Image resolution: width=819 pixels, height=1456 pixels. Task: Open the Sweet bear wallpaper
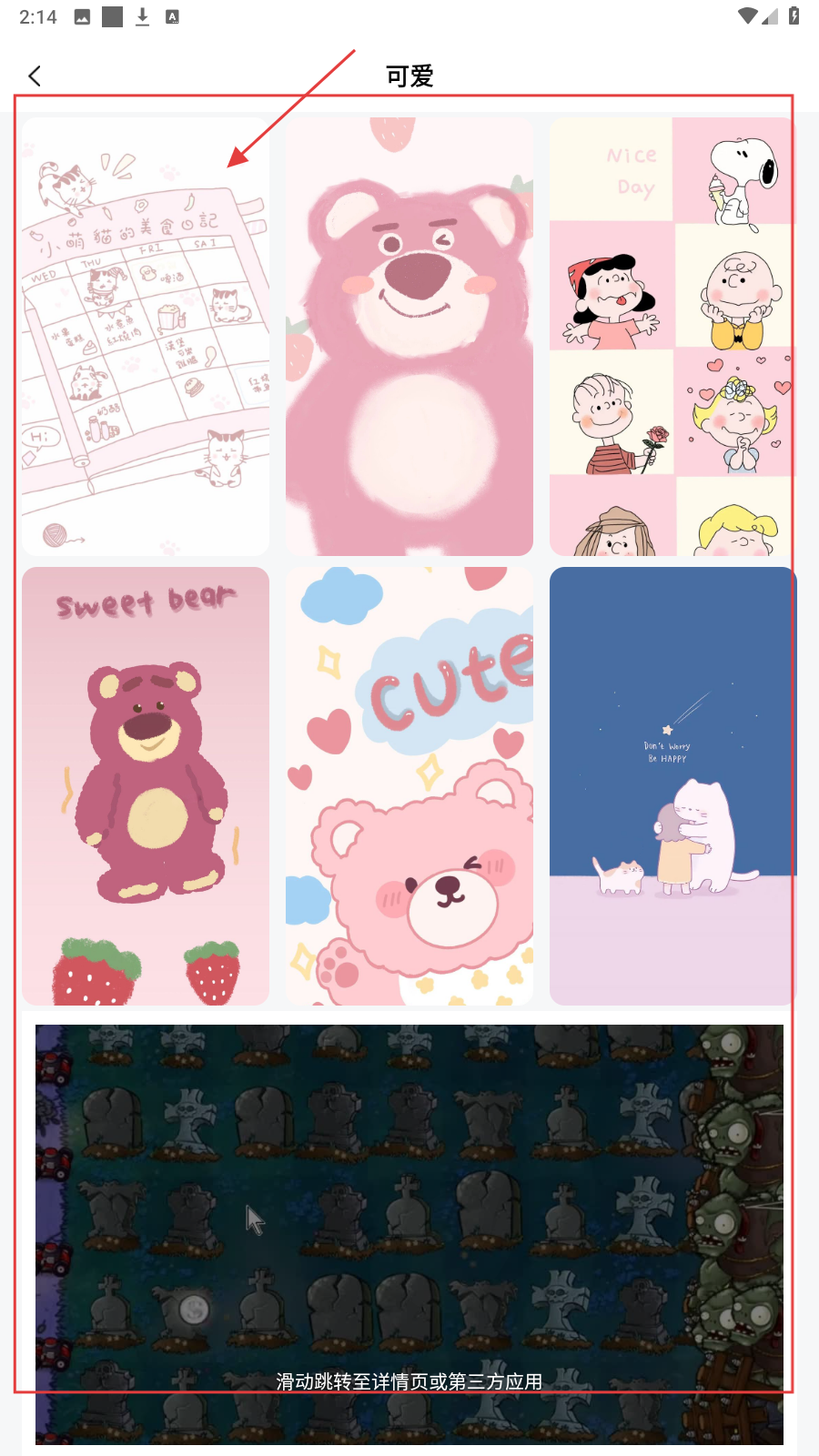click(x=146, y=786)
